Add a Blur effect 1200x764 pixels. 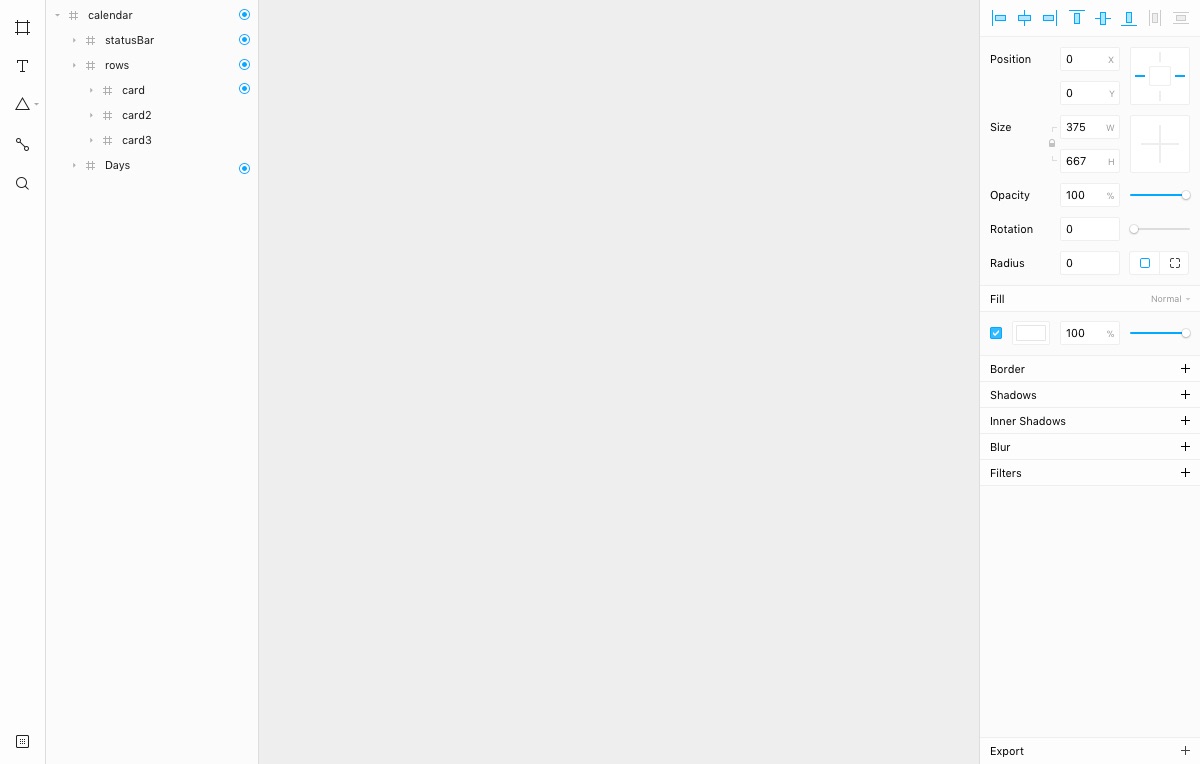click(x=1185, y=447)
